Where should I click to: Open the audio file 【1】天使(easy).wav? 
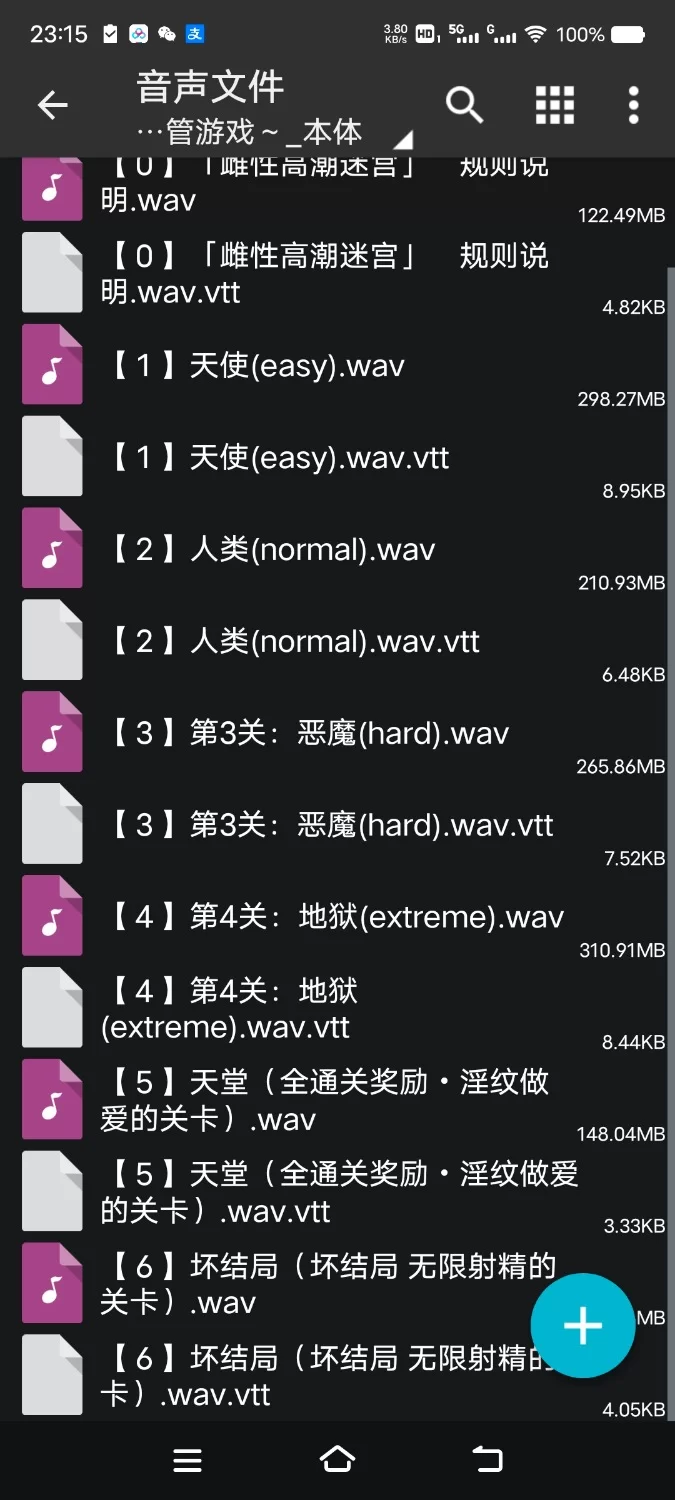(297, 366)
